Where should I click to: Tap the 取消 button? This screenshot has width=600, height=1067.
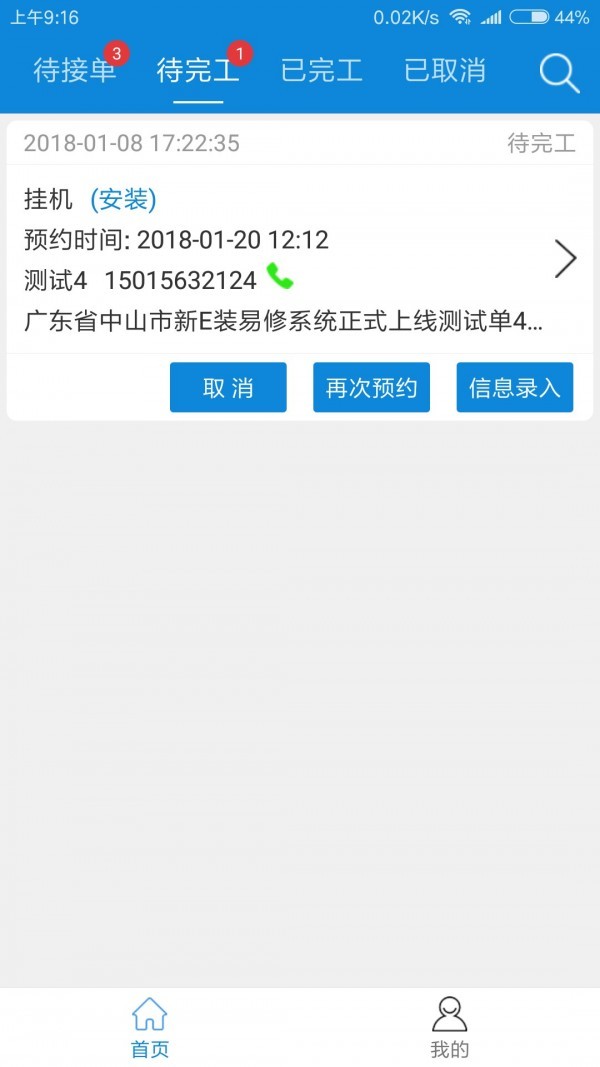228,387
